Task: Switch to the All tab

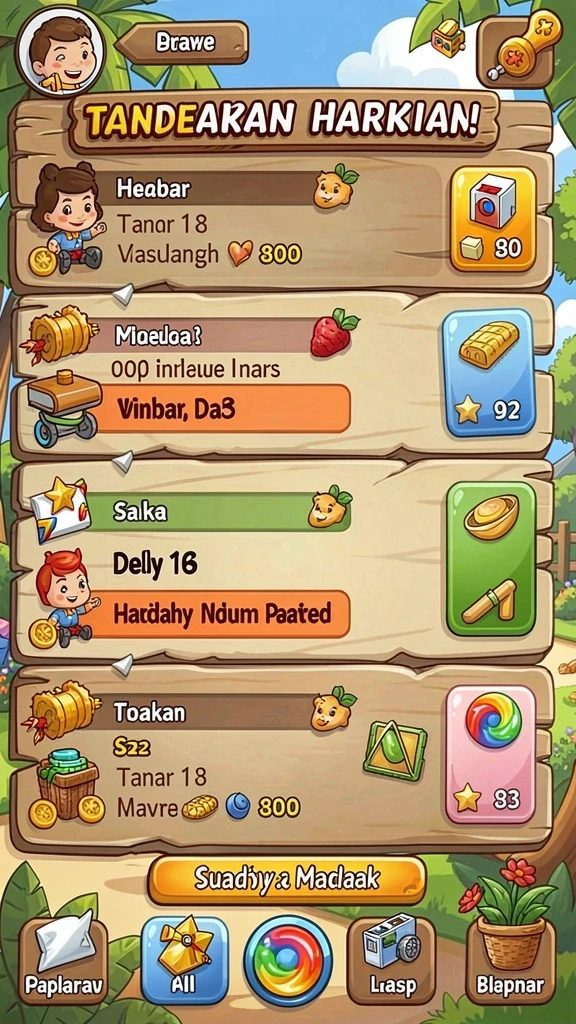Action: 185,959
